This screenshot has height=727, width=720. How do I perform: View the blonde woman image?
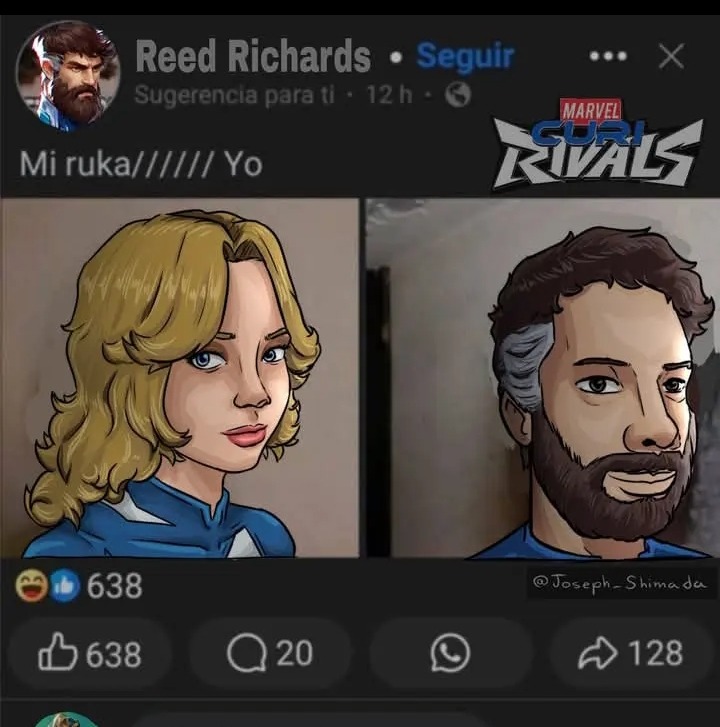pos(180,377)
